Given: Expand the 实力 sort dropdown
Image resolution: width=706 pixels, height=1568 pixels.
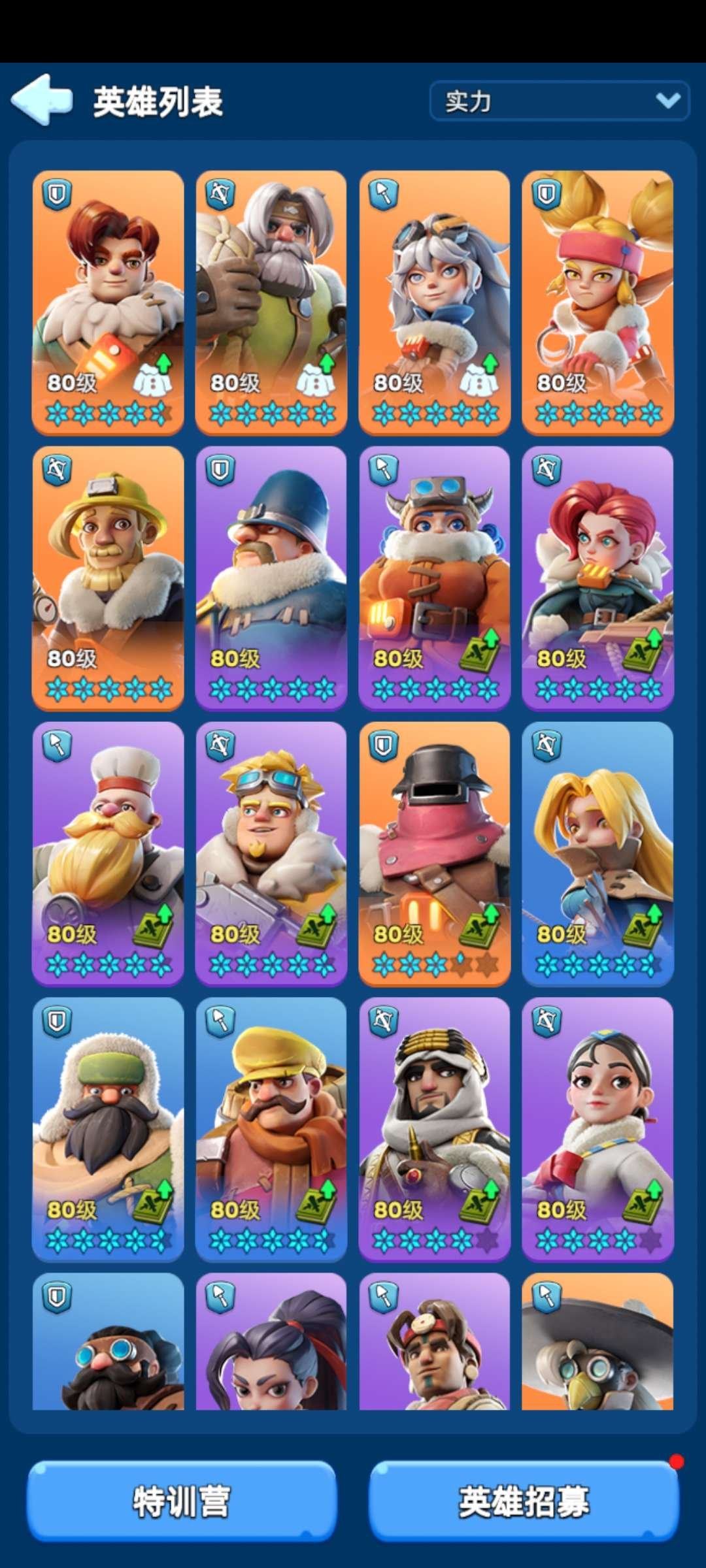Looking at the screenshot, I should [559, 101].
